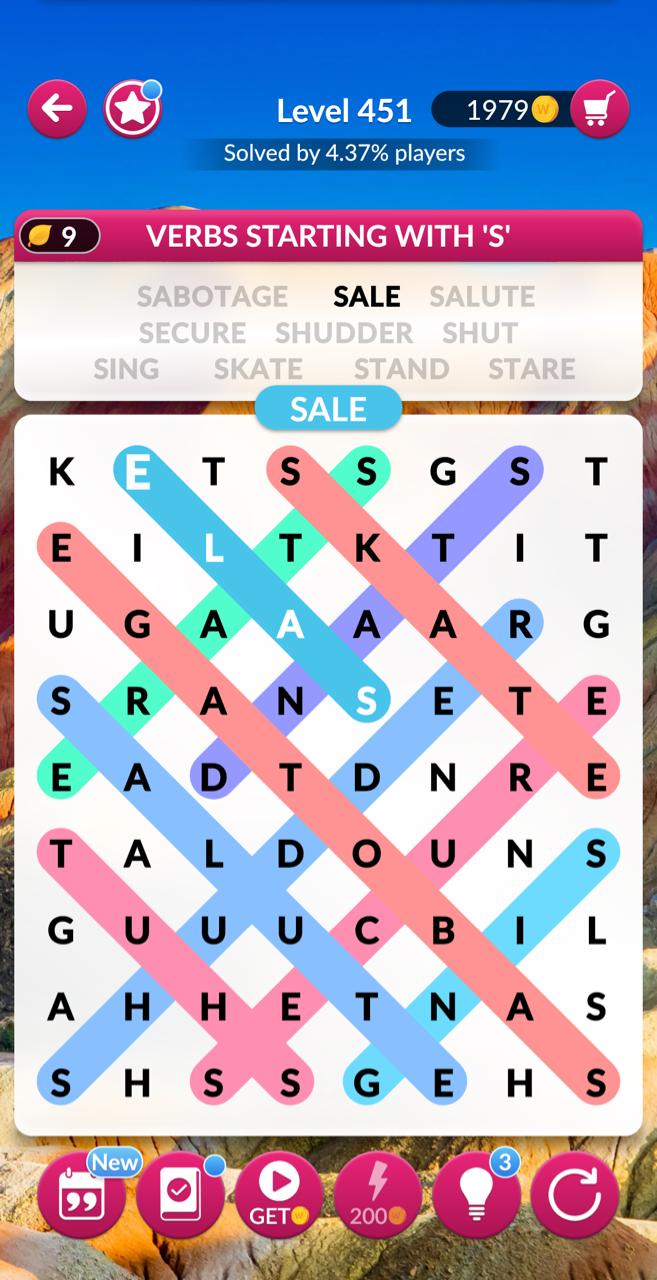657x1280 pixels.
Task: Open the star rewards button
Action: pyautogui.click(x=133, y=109)
